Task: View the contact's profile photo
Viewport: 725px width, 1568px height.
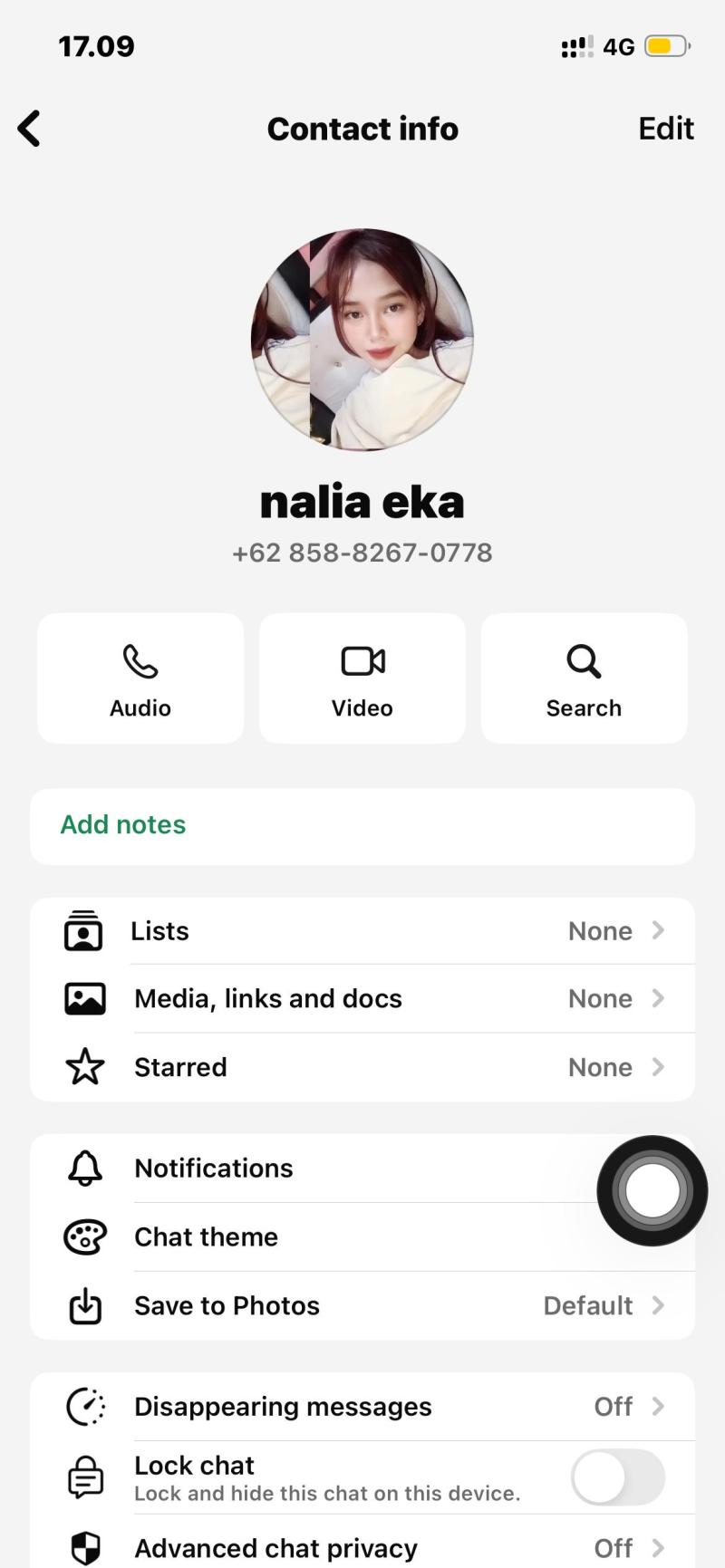Action: [362, 340]
